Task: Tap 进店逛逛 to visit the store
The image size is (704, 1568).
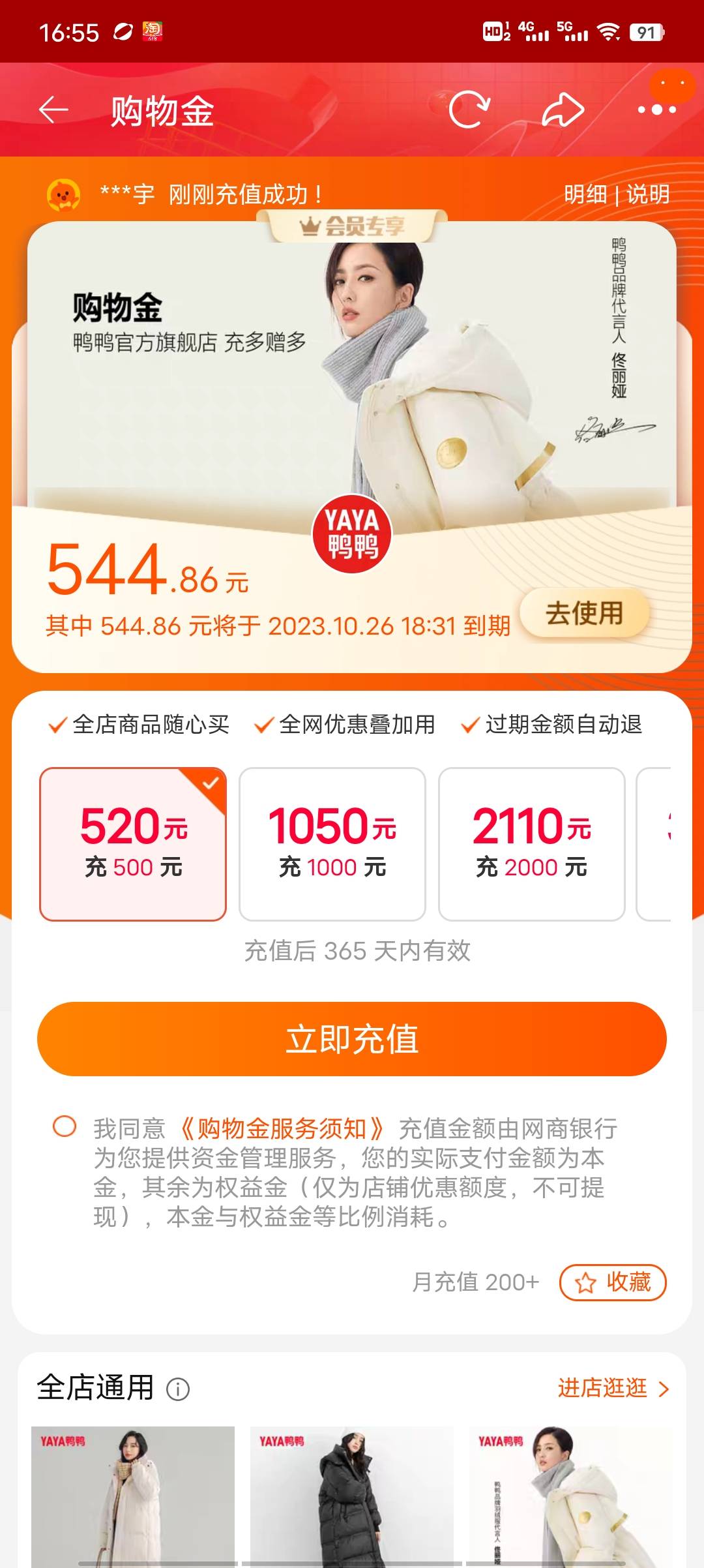Action: [613, 1388]
